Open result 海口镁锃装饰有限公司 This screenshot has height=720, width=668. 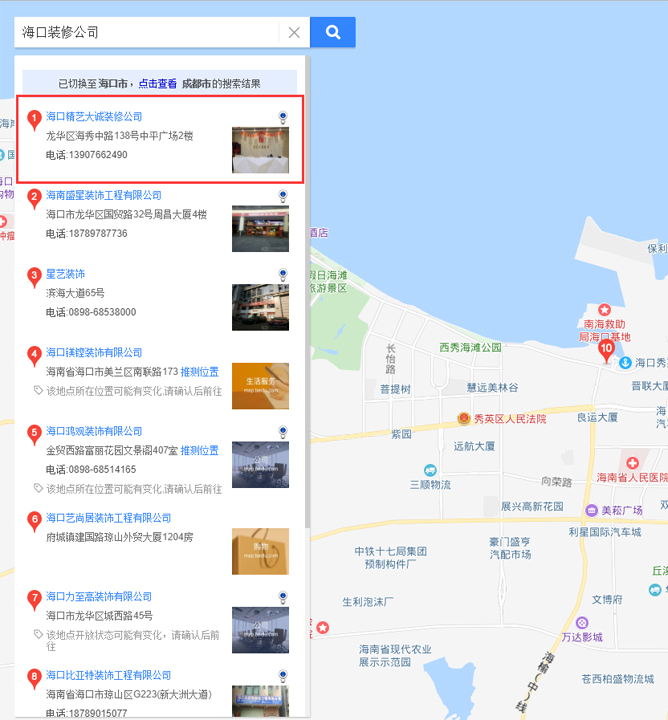tap(94, 352)
